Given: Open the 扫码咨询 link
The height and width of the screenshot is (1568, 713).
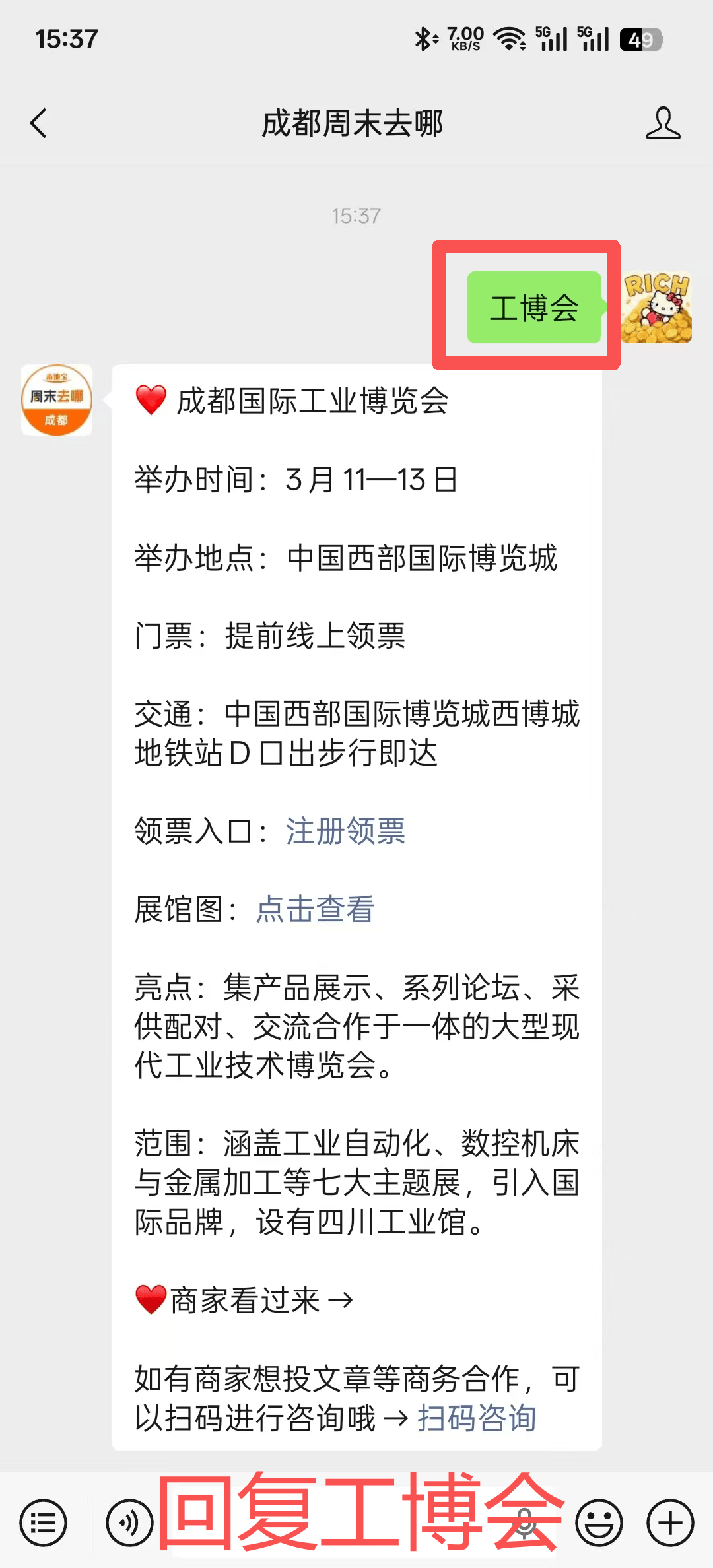Looking at the screenshot, I should click(x=476, y=1418).
